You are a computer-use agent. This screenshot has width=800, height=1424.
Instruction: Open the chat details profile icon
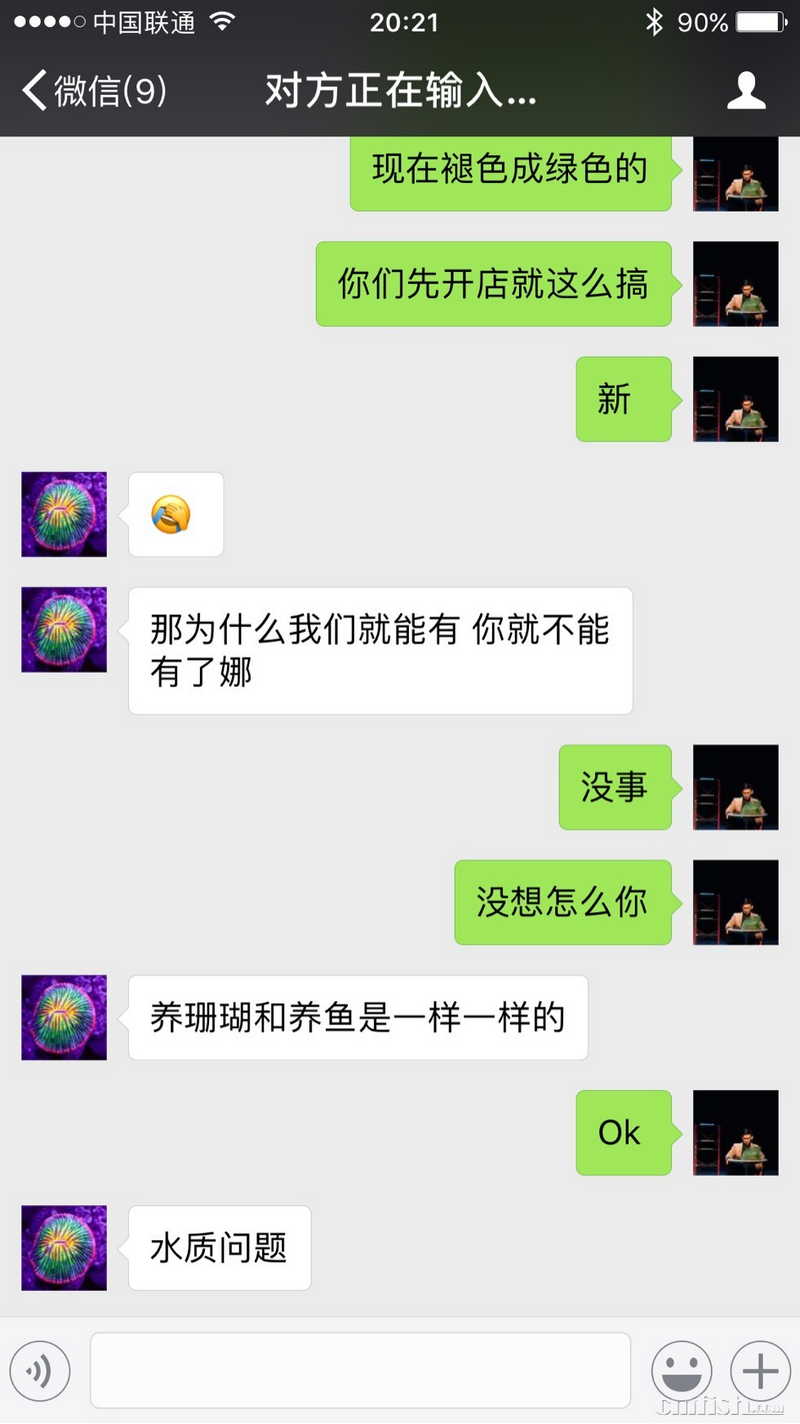click(745, 91)
